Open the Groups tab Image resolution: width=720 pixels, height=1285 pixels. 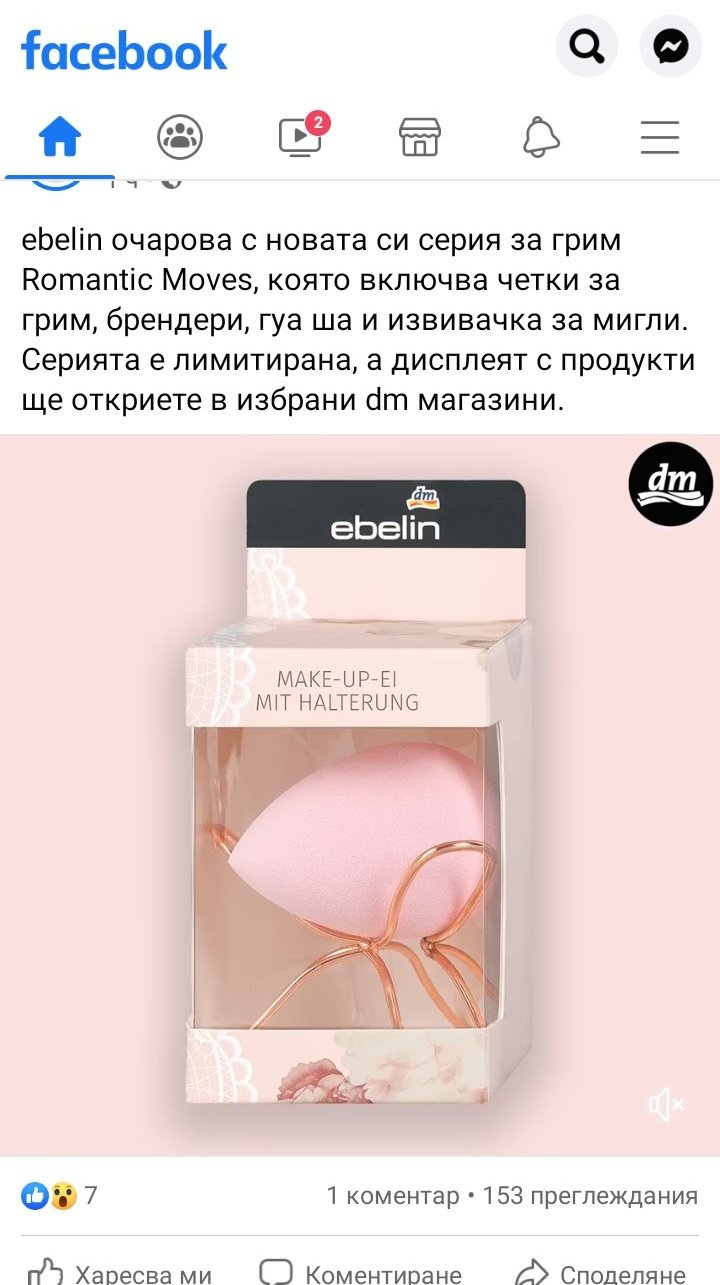180,137
